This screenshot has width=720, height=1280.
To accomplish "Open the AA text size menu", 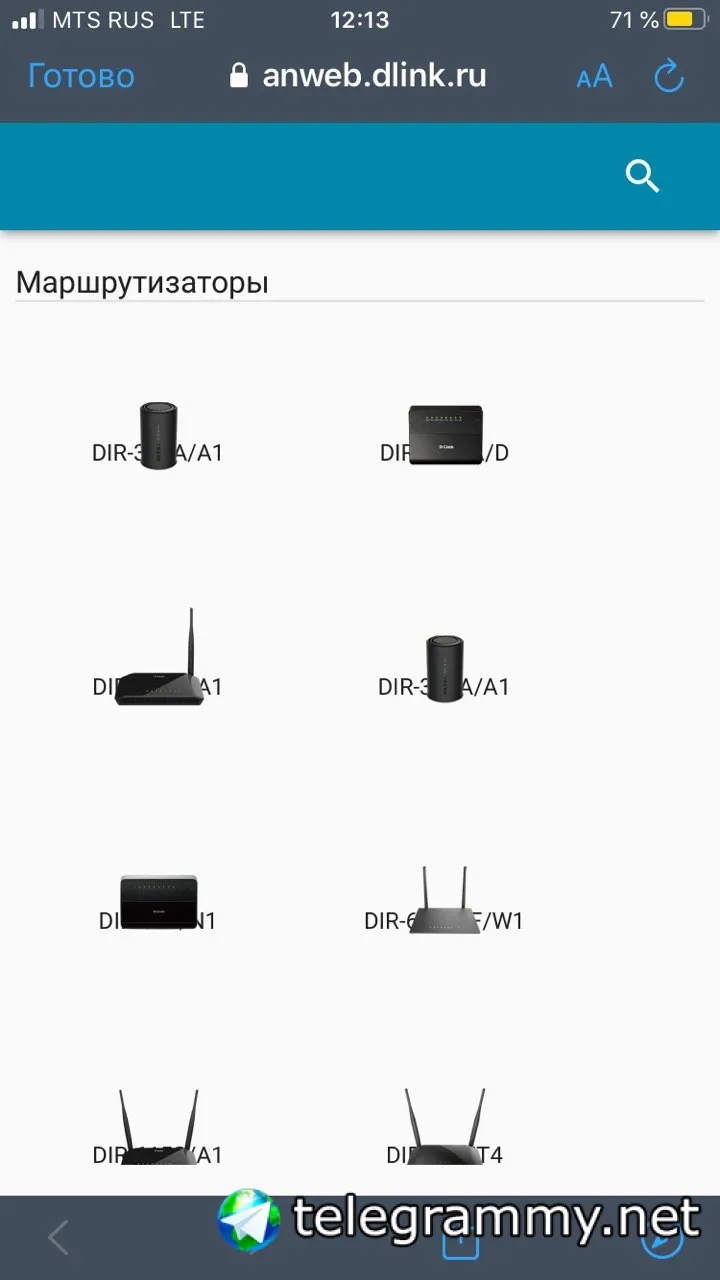I will tap(594, 77).
